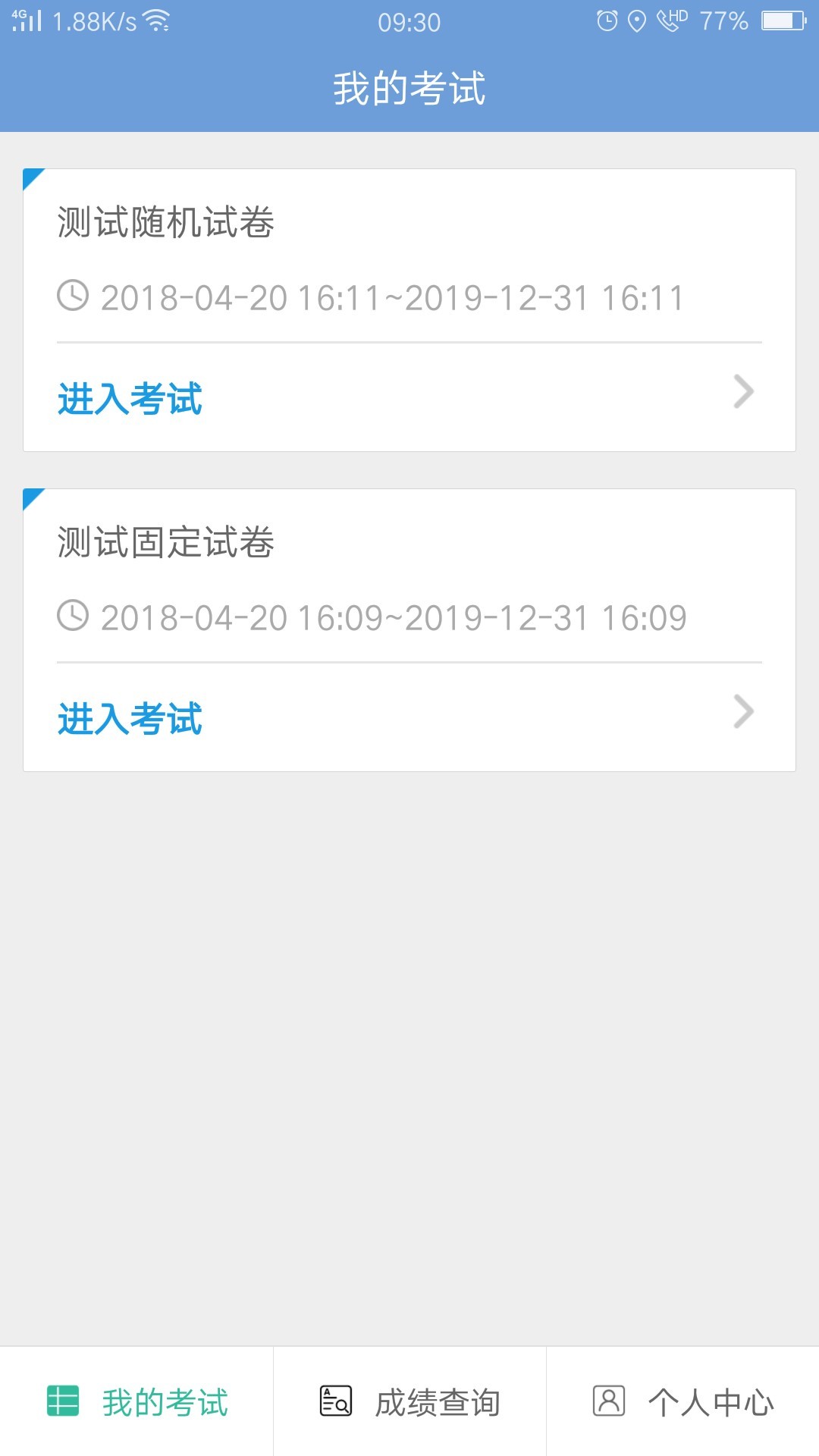Go to the 个人中心 tab
The width and height of the screenshot is (819, 1456).
[x=682, y=1401]
